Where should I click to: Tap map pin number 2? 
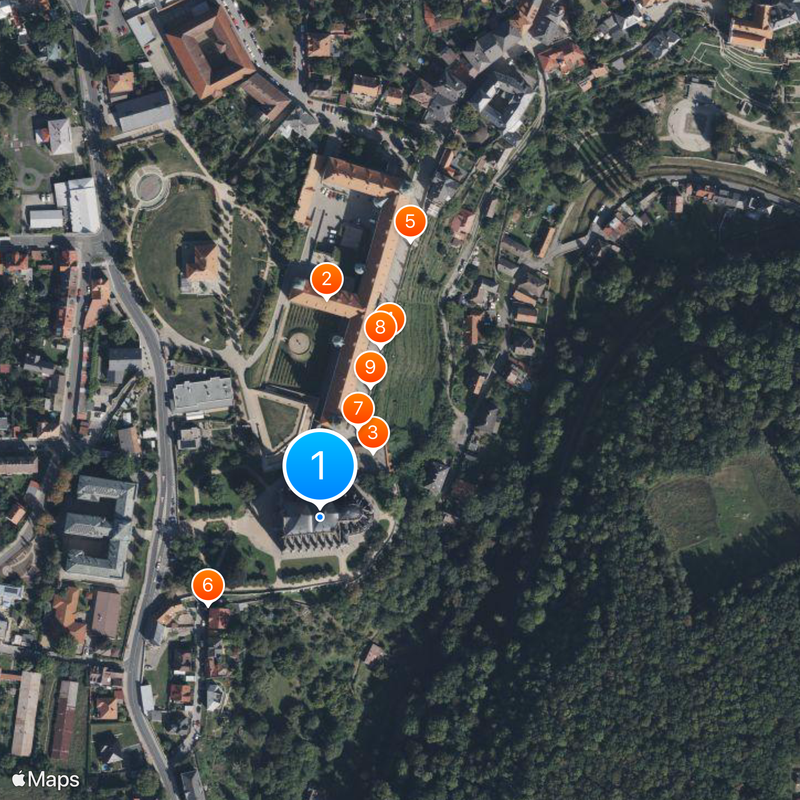(326, 280)
